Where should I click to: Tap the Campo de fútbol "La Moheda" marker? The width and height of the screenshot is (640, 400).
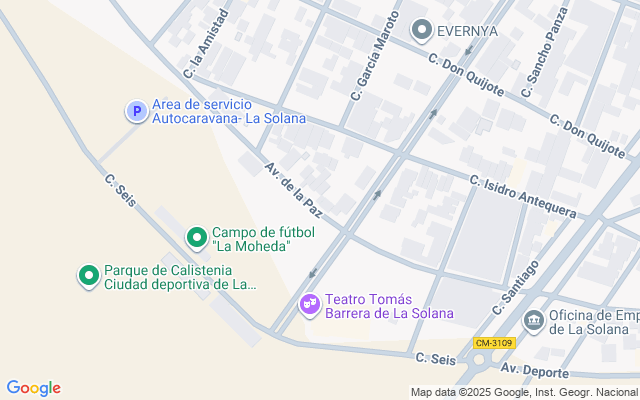pyautogui.click(x=197, y=238)
